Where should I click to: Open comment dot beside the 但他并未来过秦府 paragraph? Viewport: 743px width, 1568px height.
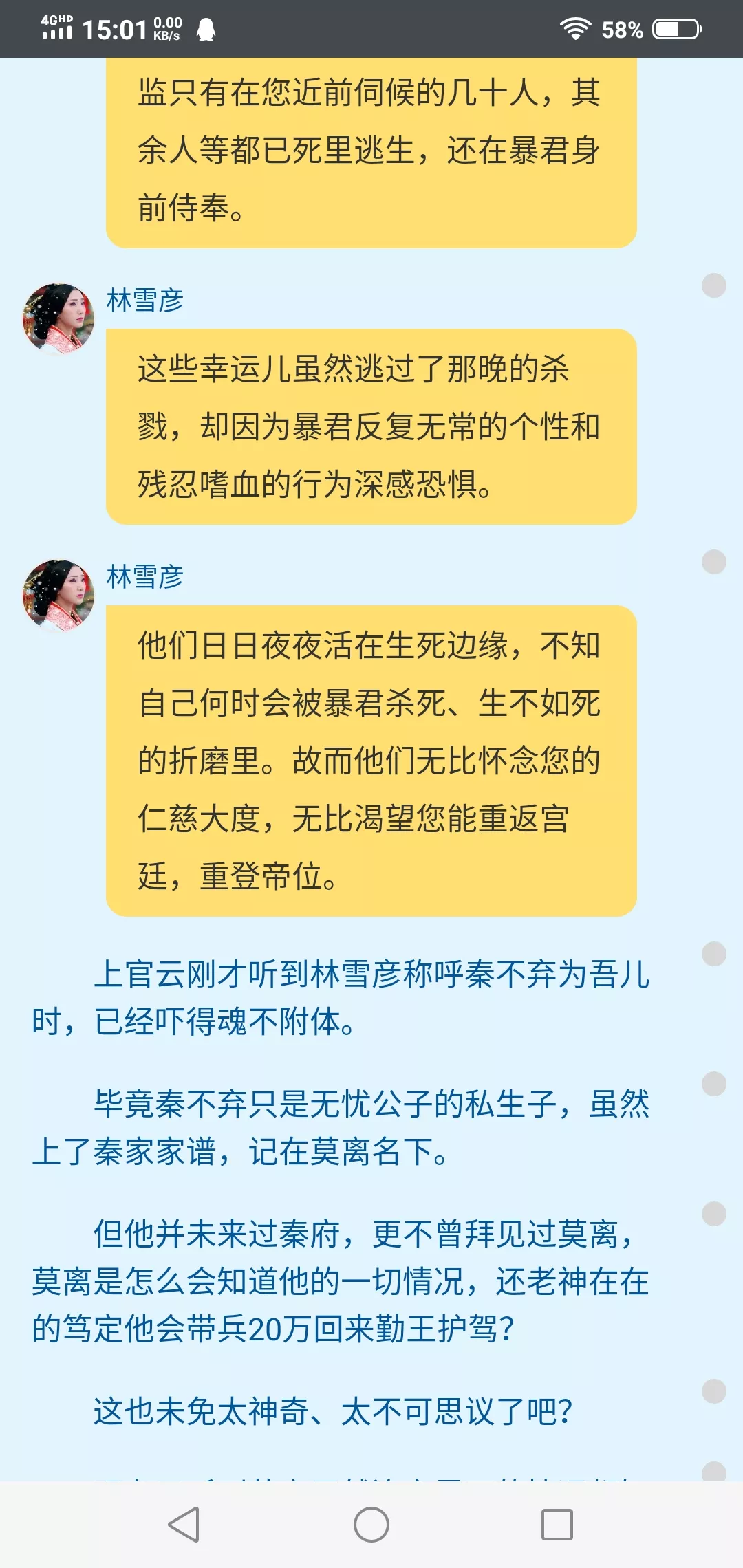(713, 1214)
